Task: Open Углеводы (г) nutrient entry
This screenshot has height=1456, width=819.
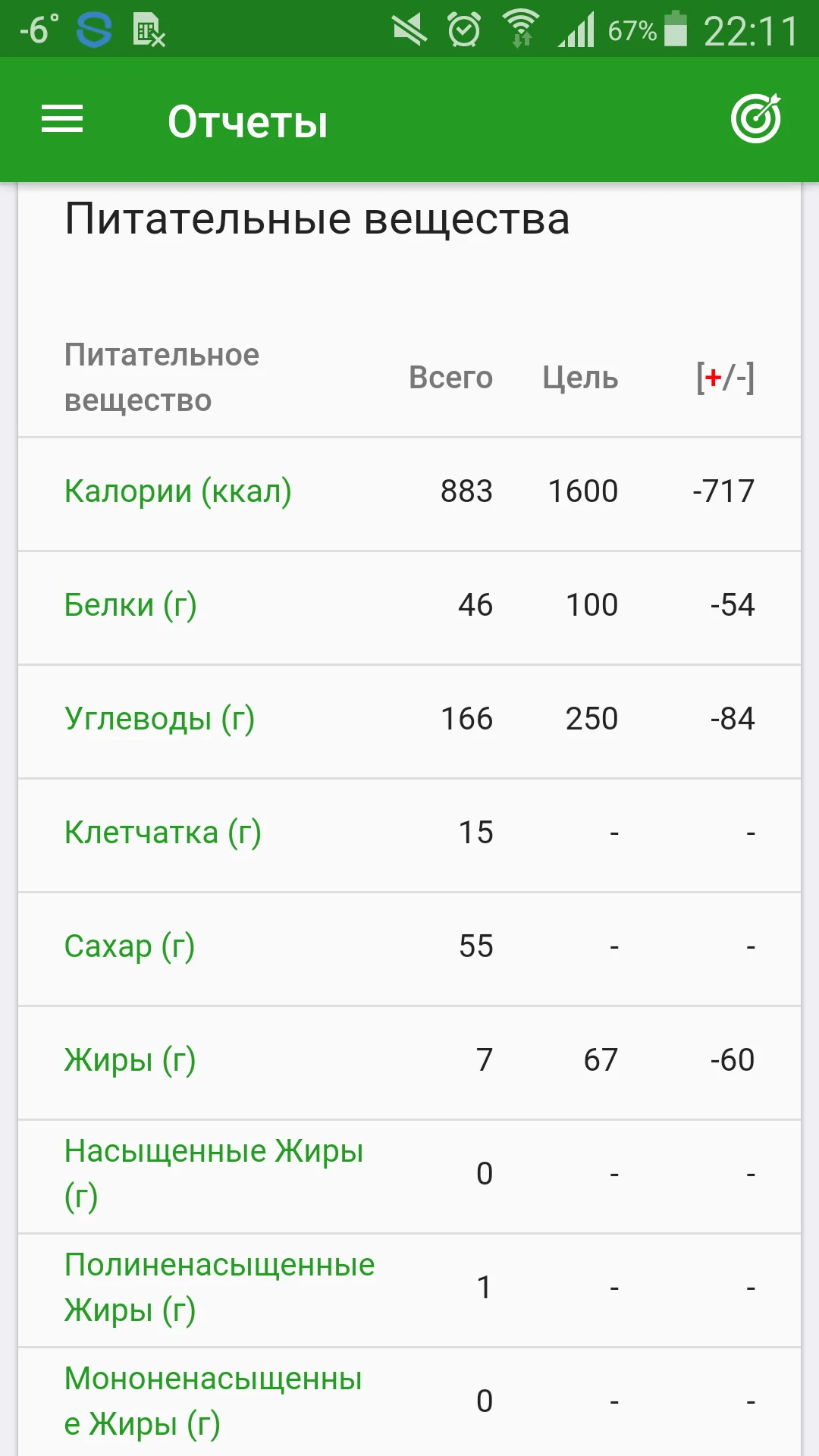Action: coord(160,719)
